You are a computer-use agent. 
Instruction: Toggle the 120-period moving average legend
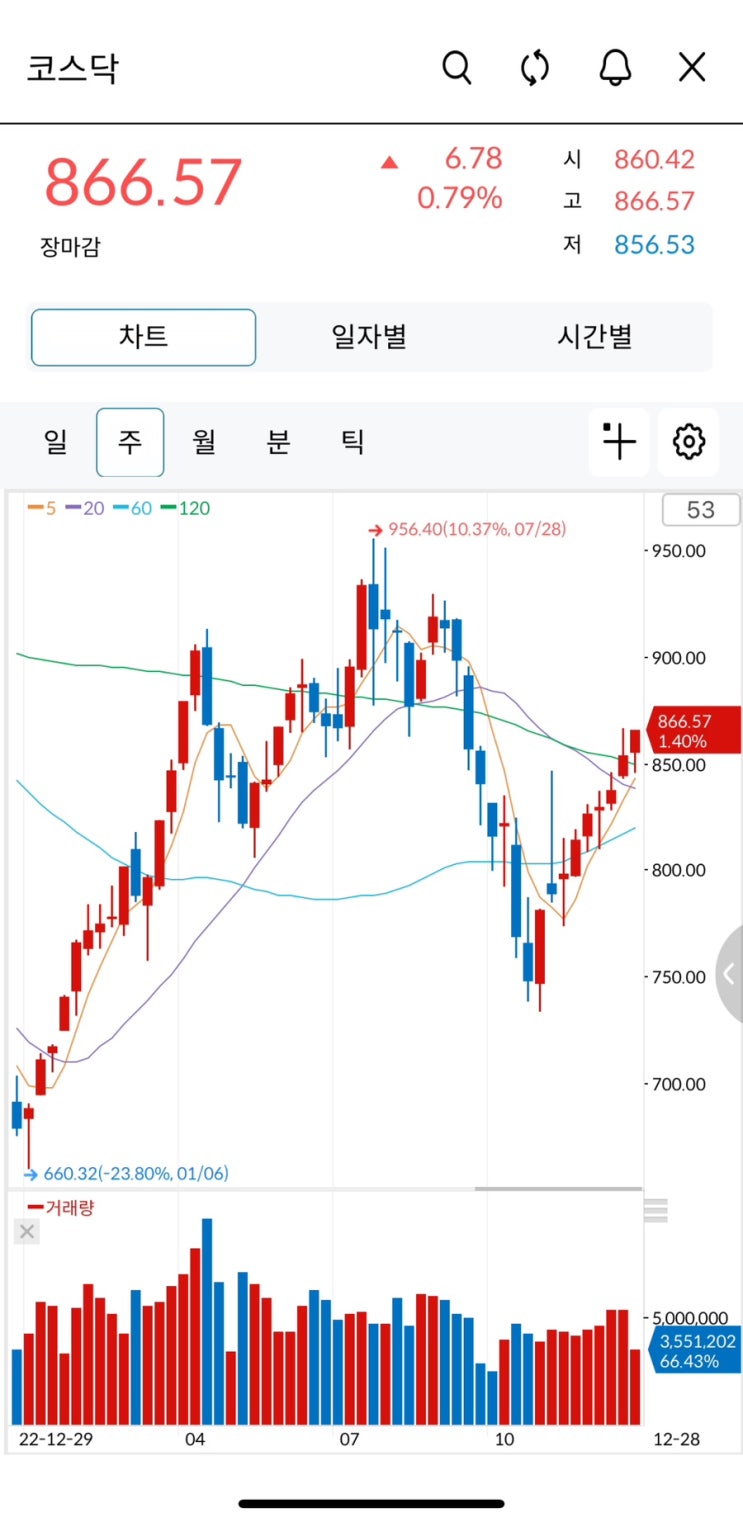pyautogui.click(x=182, y=508)
